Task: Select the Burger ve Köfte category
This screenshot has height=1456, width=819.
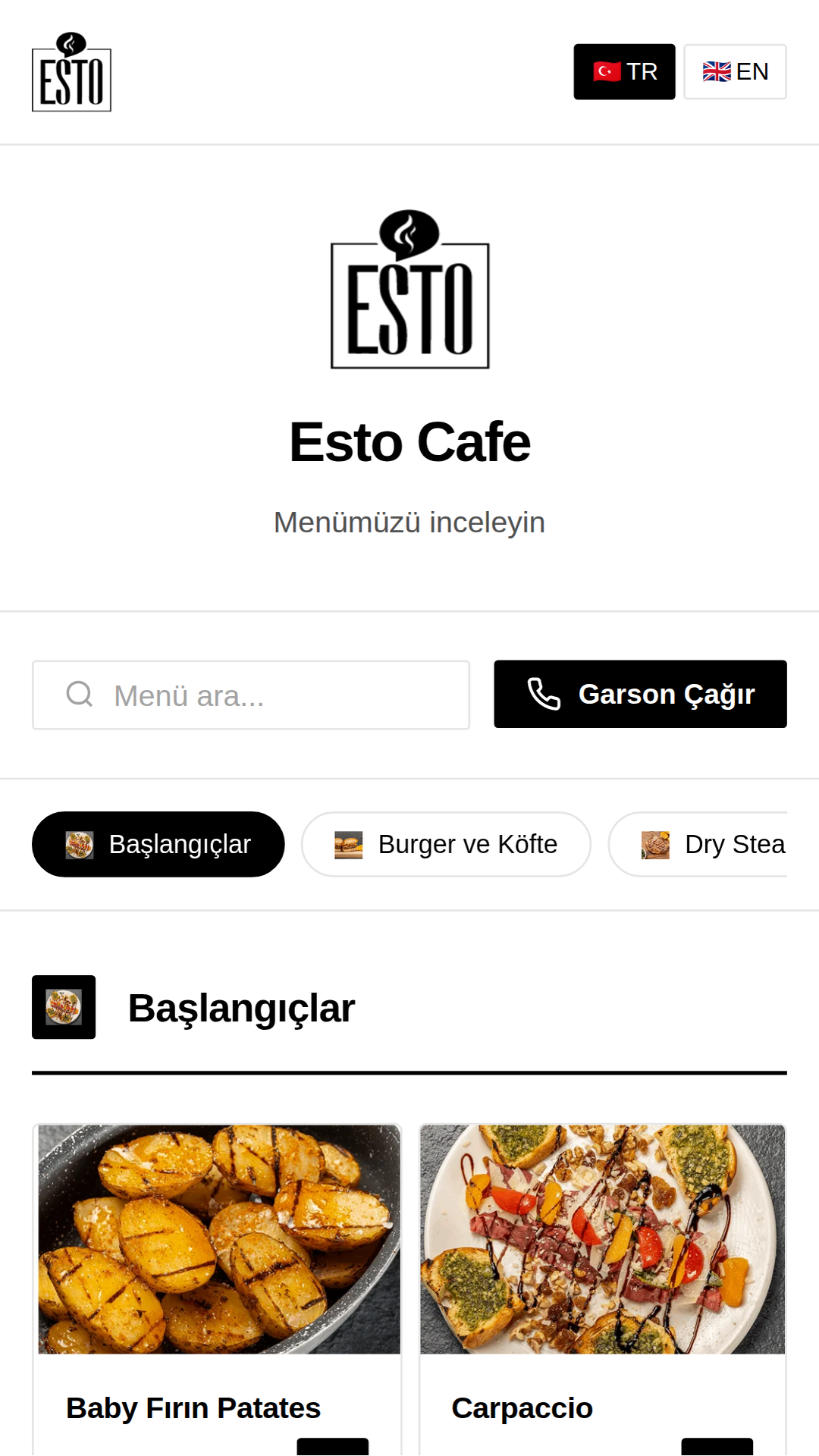Action: tap(446, 843)
